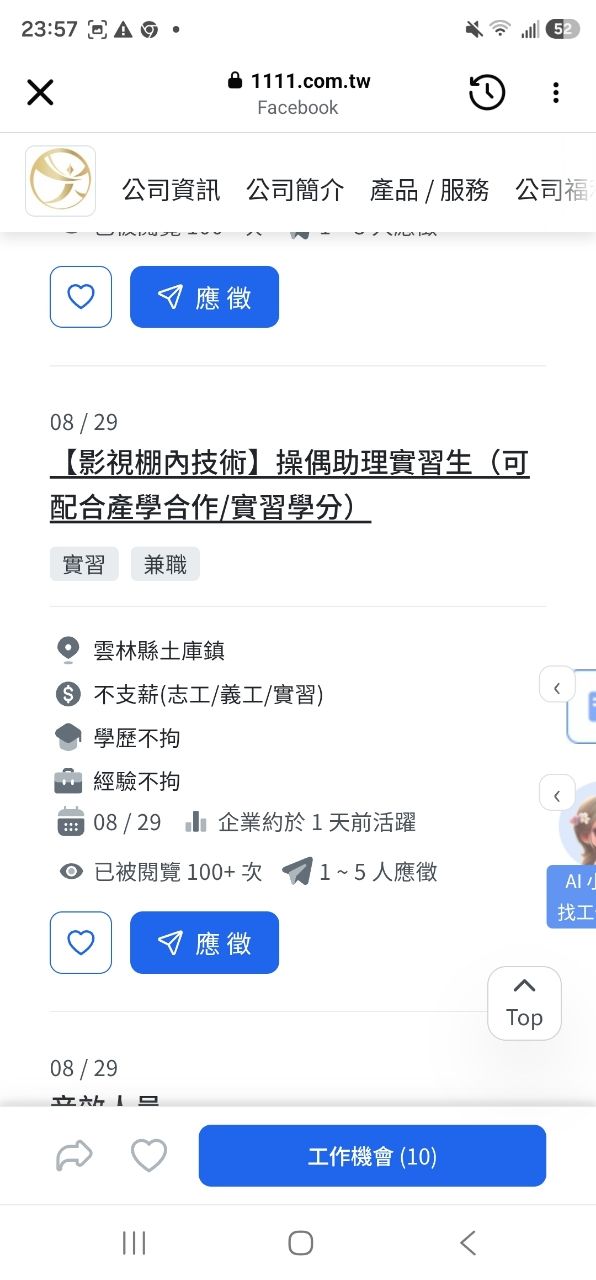Tap the 應徵 button of the topmost job

[204, 296]
